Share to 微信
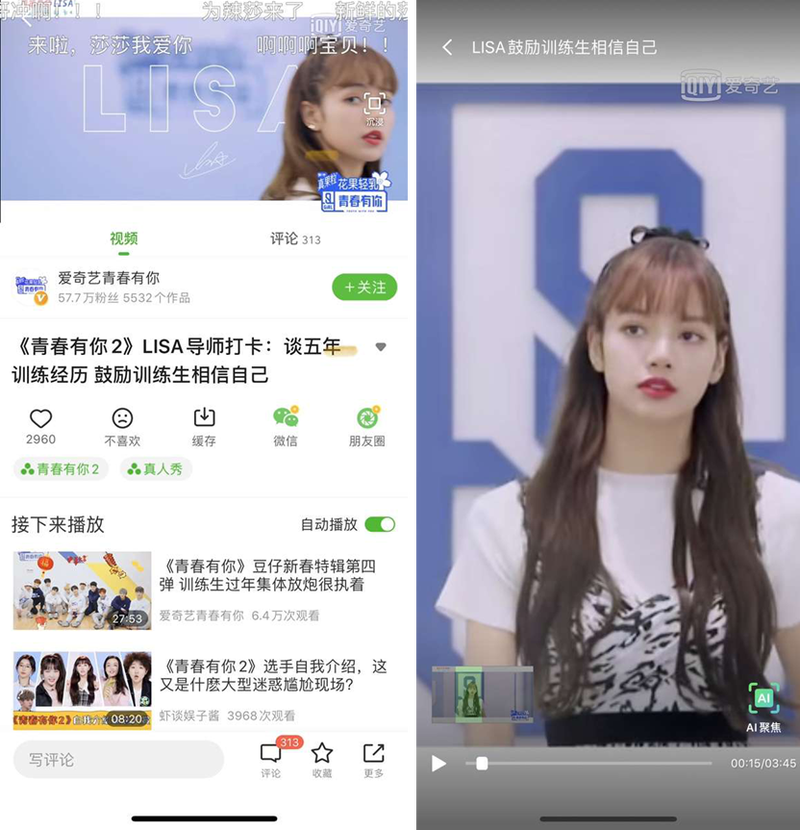This screenshot has height=830, width=800. click(x=285, y=418)
